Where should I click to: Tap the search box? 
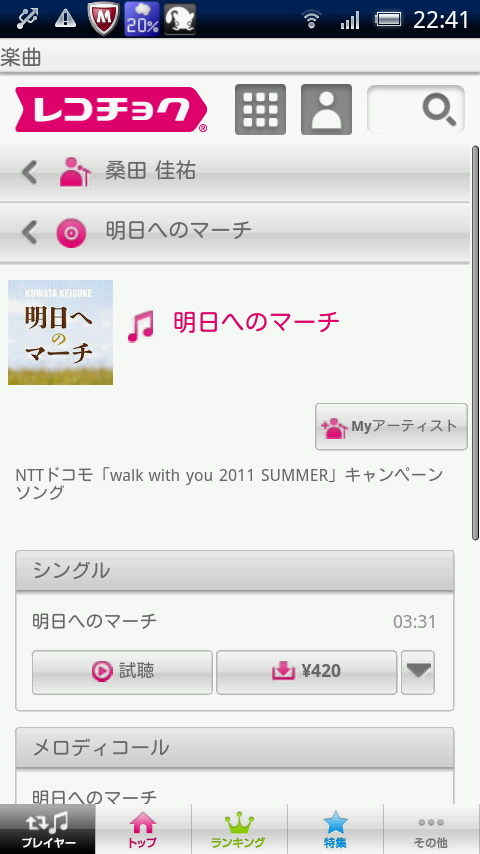coord(416,109)
